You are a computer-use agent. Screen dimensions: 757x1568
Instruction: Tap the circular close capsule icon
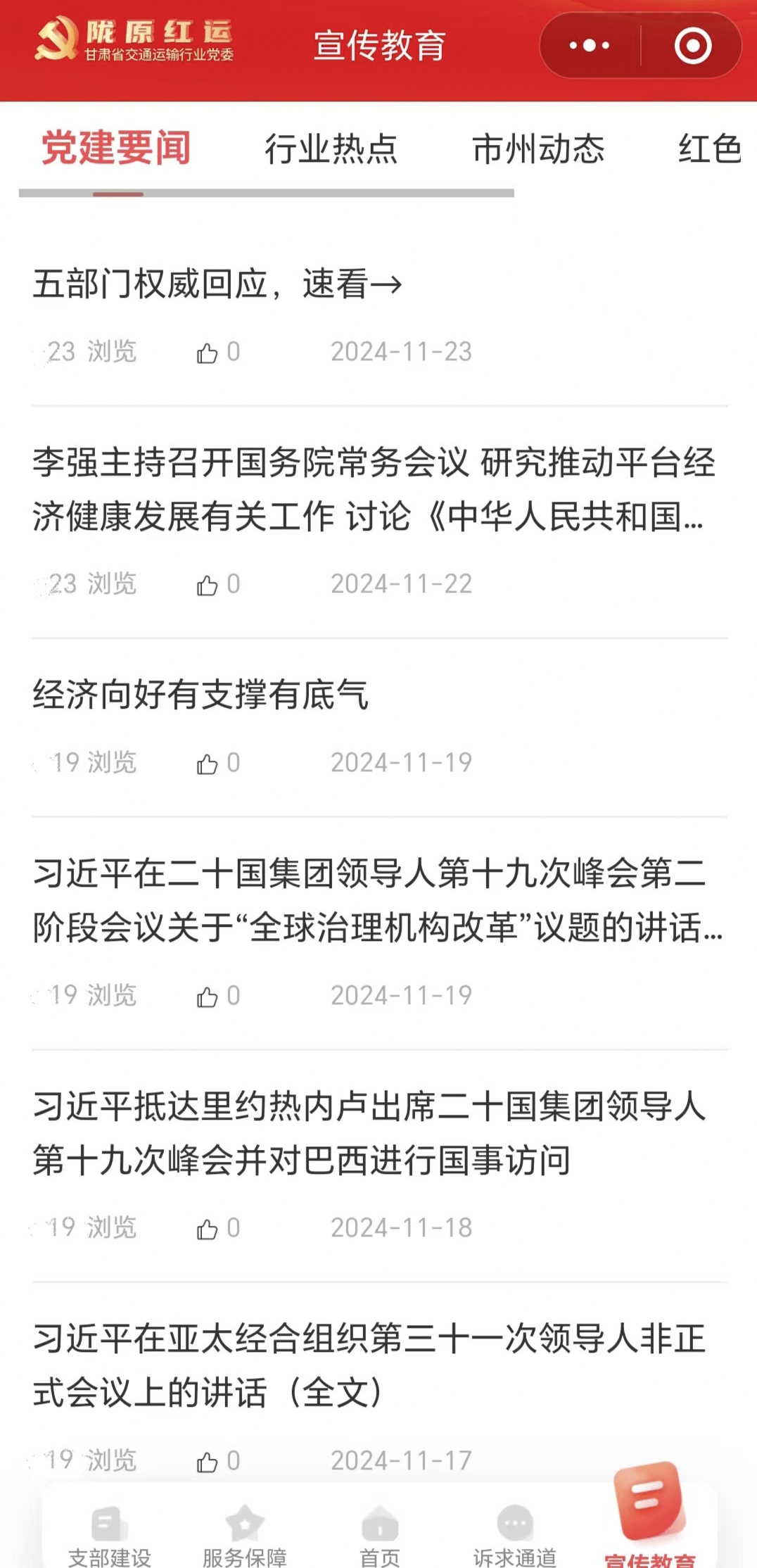point(695,46)
